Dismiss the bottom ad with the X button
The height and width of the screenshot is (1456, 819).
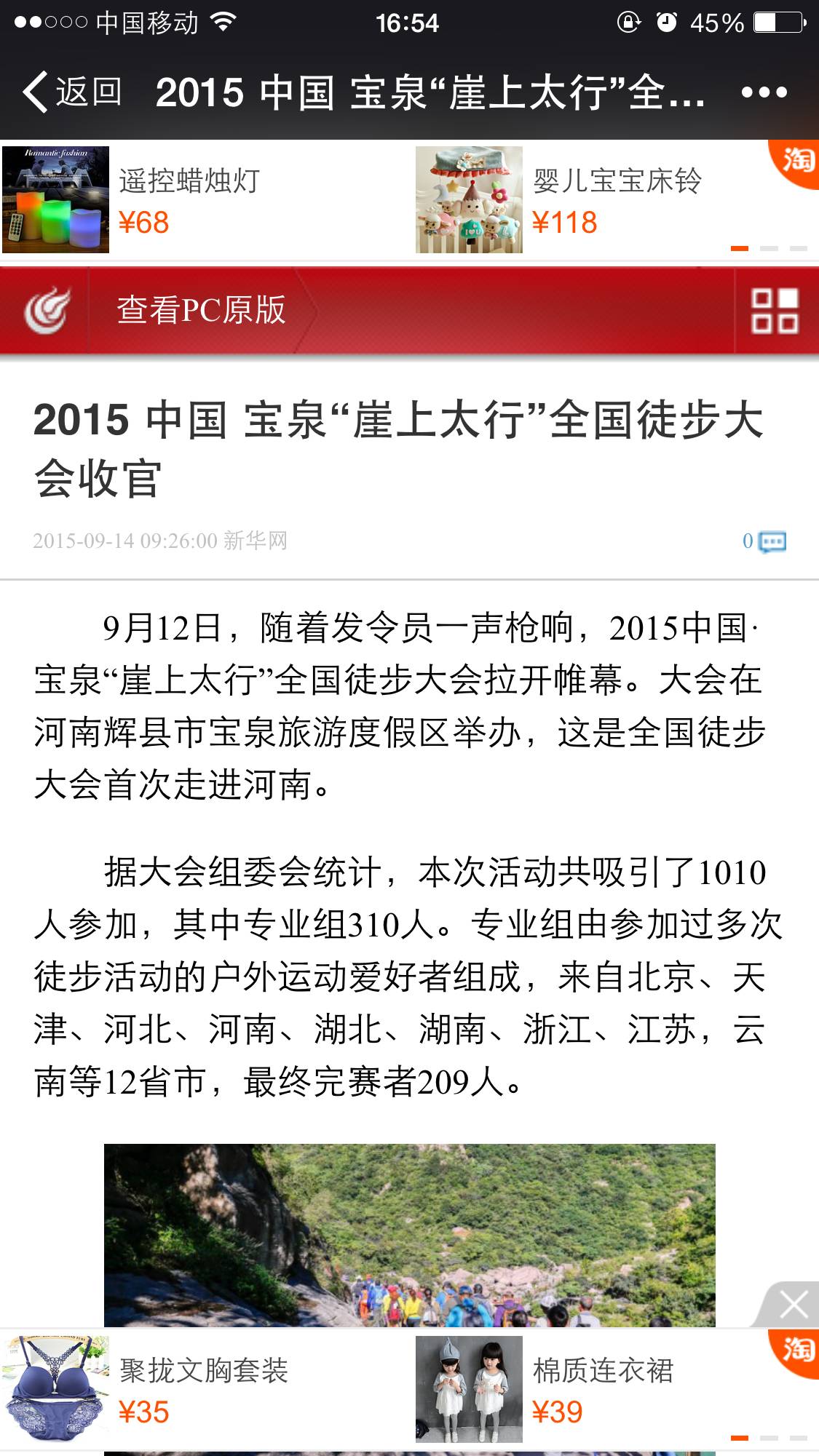pyautogui.click(x=793, y=1304)
